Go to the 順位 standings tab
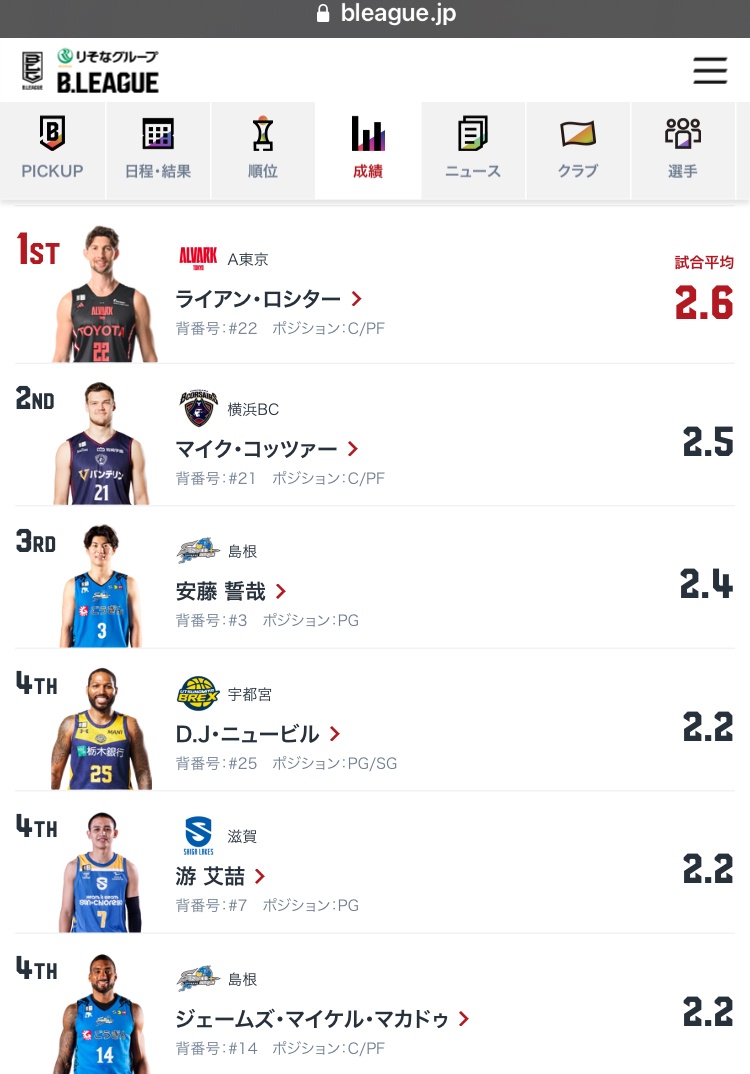 coord(263,150)
